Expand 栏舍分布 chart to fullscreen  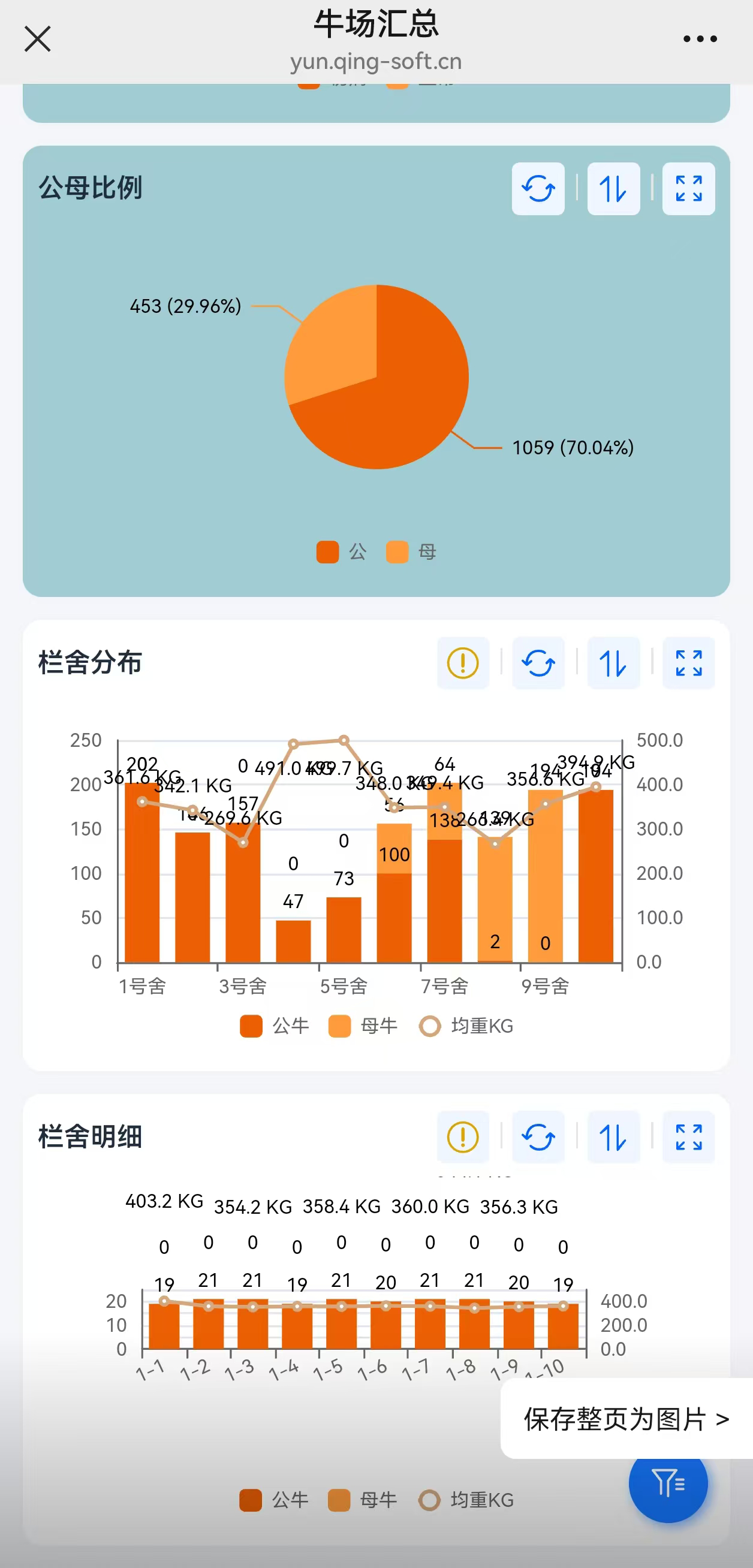(x=688, y=663)
